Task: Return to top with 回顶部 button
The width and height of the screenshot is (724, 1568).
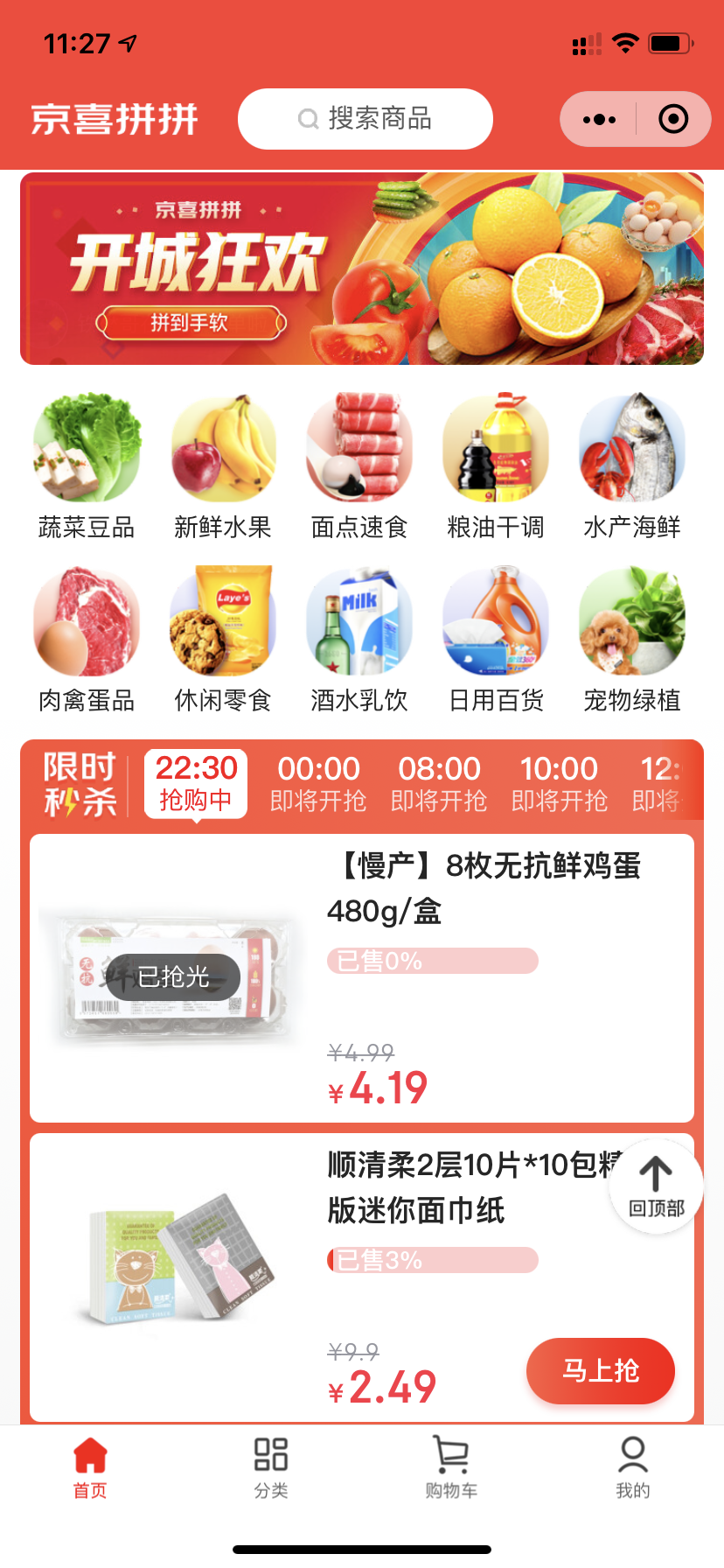Action: click(656, 1186)
